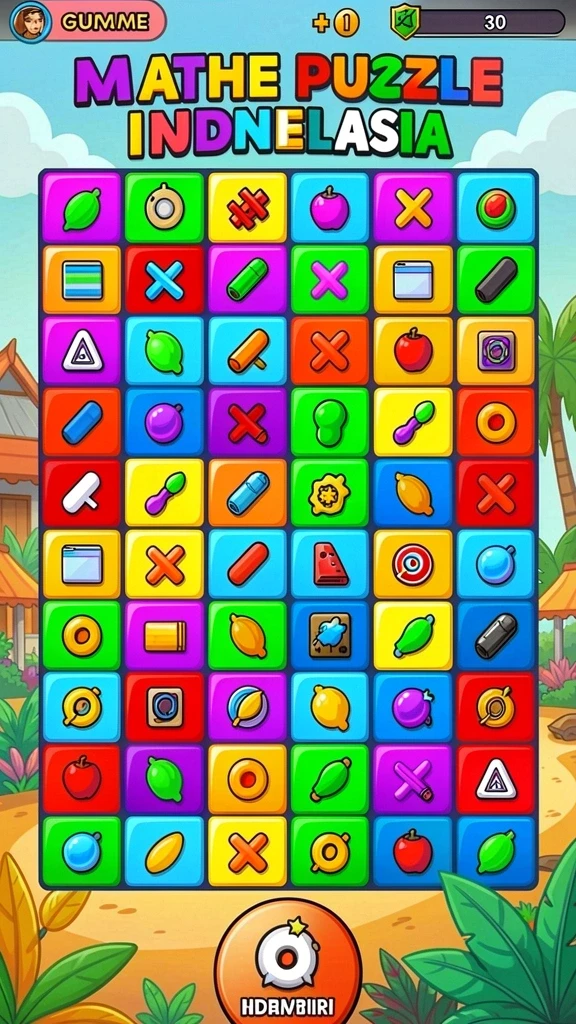Image resolution: width=576 pixels, height=1024 pixels.
Task: Tap the red tile with white hammer
Action: [82, 494]
